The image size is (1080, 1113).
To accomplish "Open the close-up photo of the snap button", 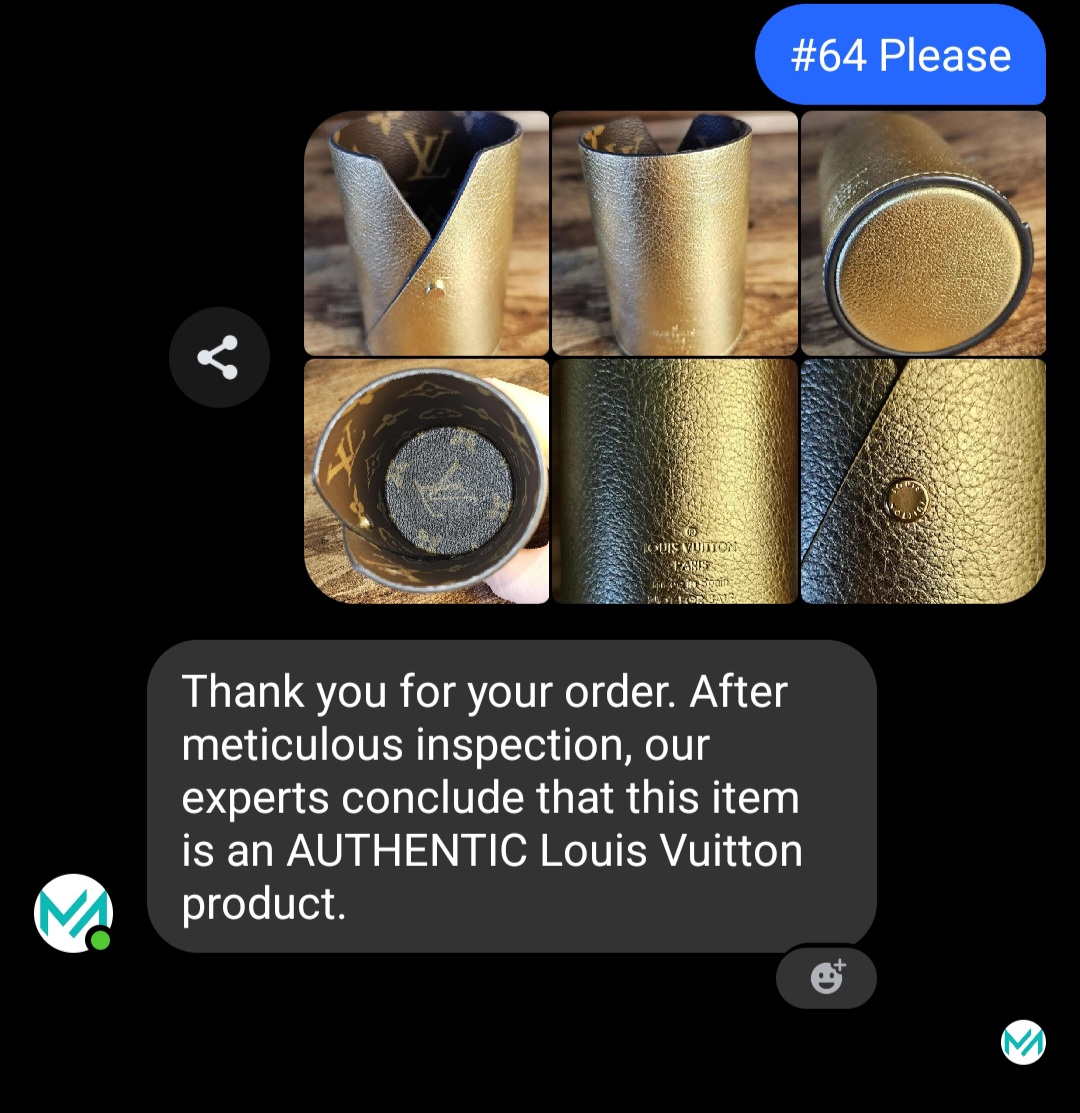I will (x=923, y=481).
